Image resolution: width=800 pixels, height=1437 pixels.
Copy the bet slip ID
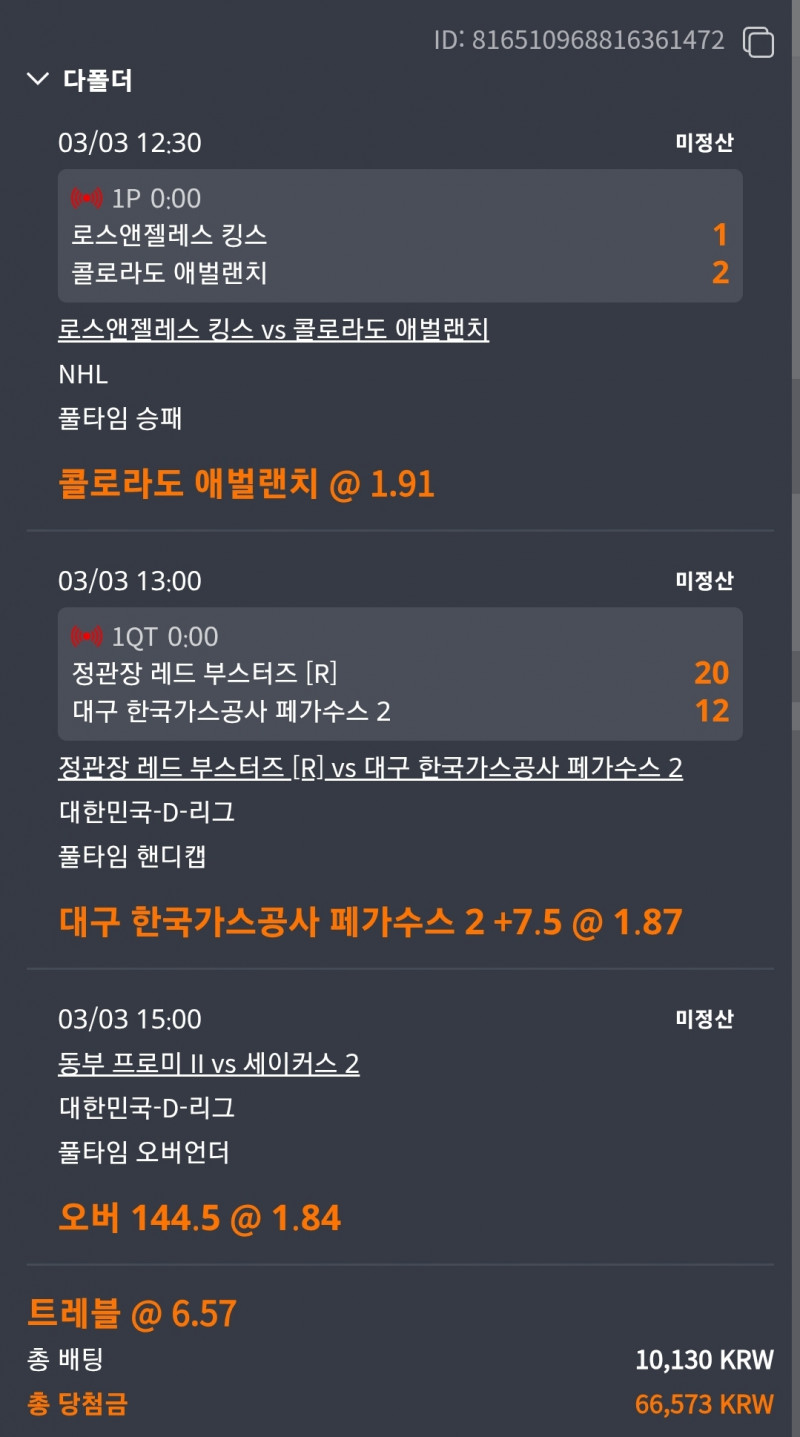pyautogui.click(x=758, y=41)
